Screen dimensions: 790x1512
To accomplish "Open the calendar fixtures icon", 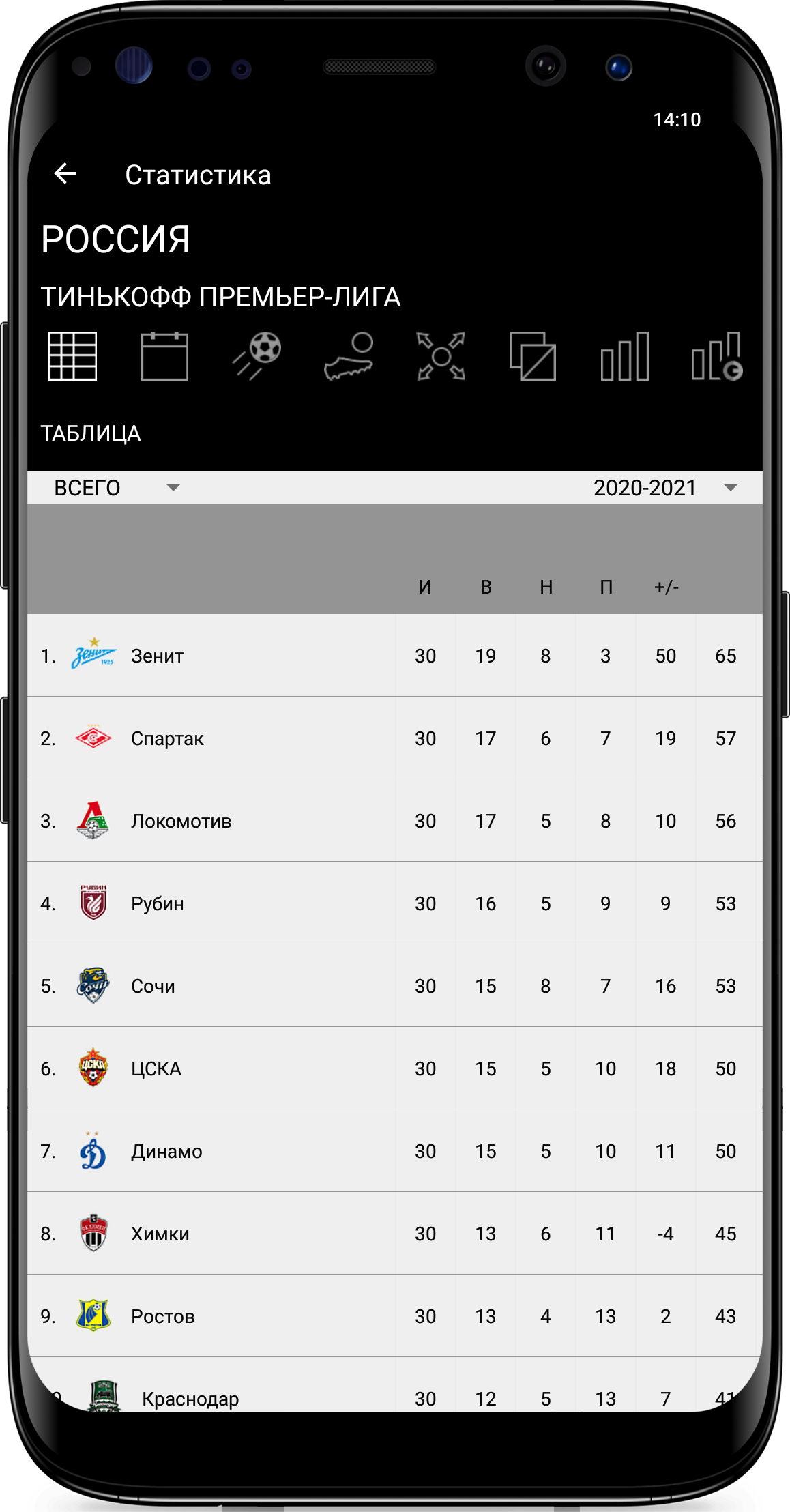I will (x=164, y=356).
